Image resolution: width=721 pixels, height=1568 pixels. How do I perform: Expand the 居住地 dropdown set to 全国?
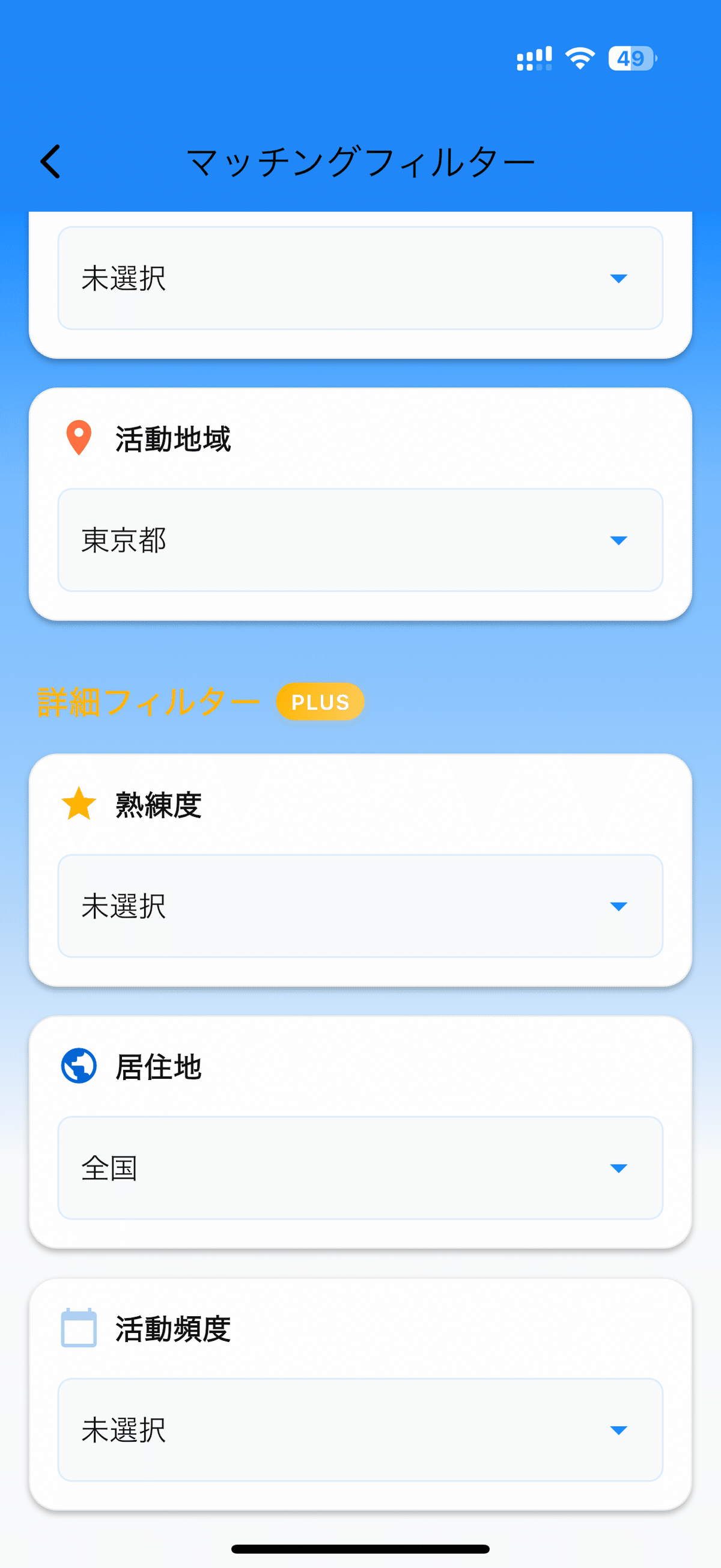[x=359, y=1168]
